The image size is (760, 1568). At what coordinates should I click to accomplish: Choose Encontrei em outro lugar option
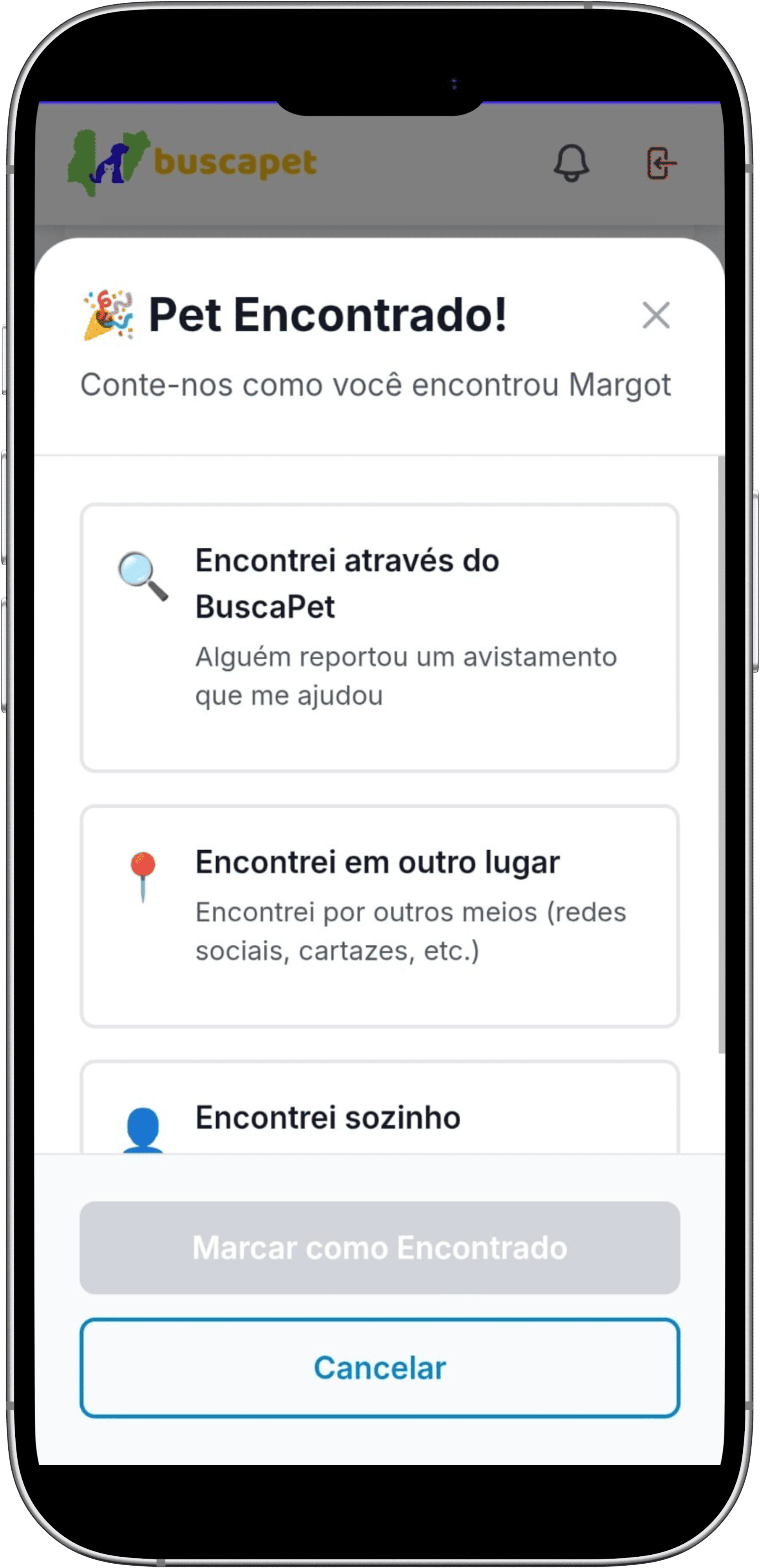(379, 916)
